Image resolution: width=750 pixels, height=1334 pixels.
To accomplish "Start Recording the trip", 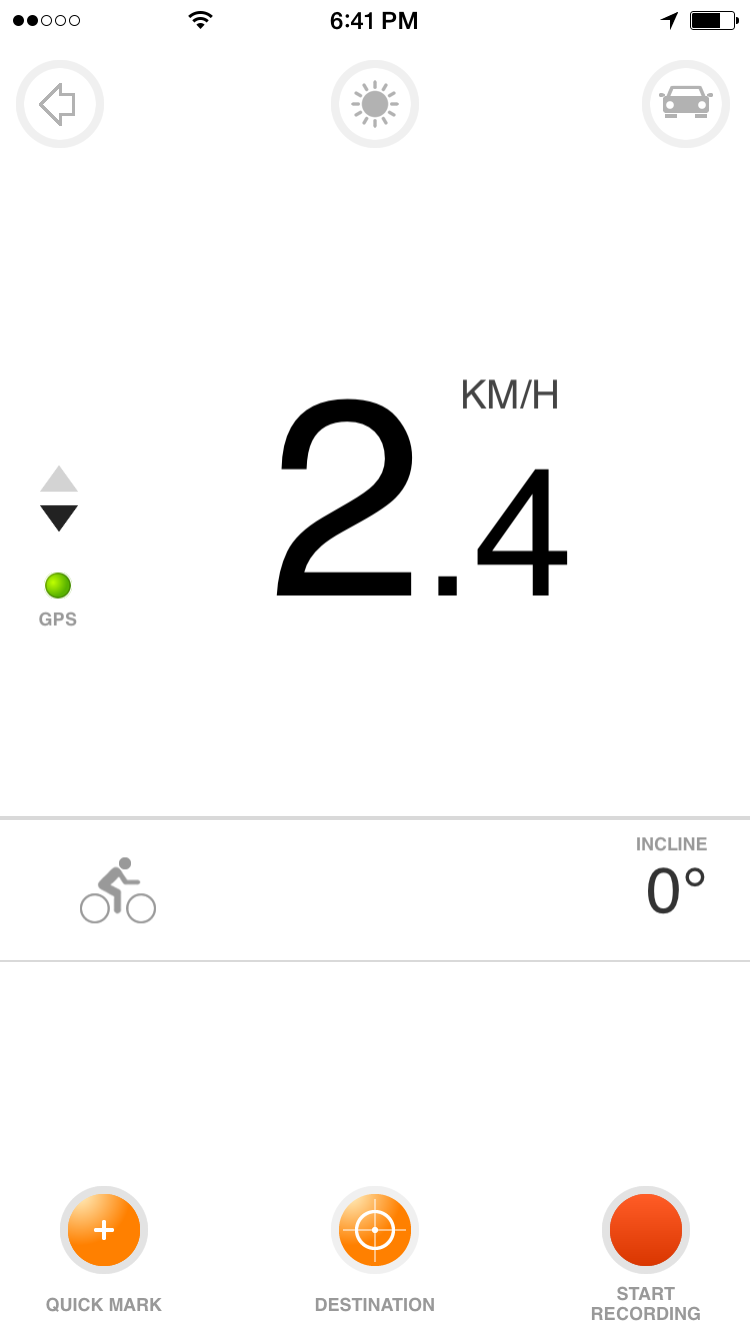I will [x=646, y=1230].
